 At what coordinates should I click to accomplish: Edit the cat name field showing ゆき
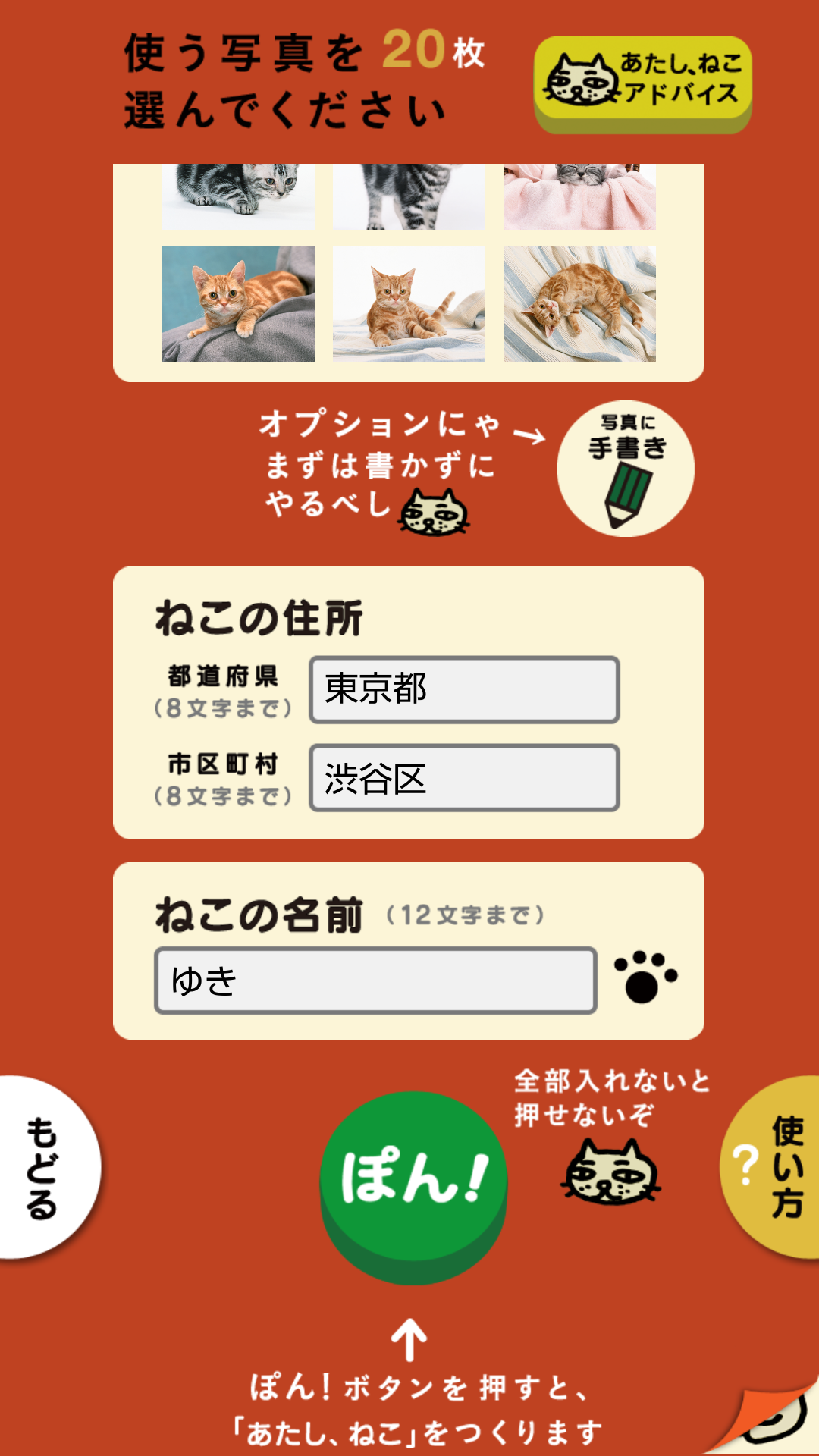coord(375,981)
